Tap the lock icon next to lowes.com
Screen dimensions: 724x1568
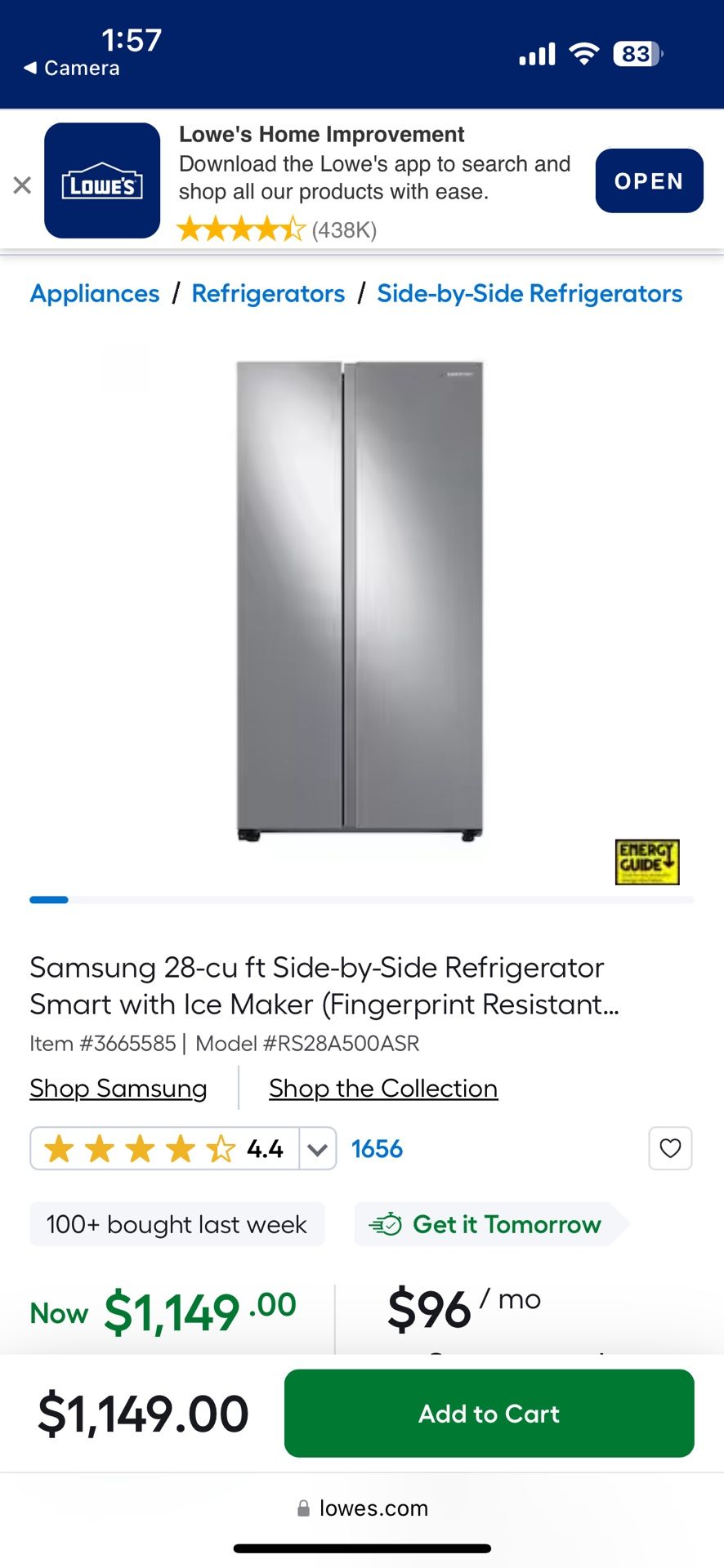[304, 1508]
